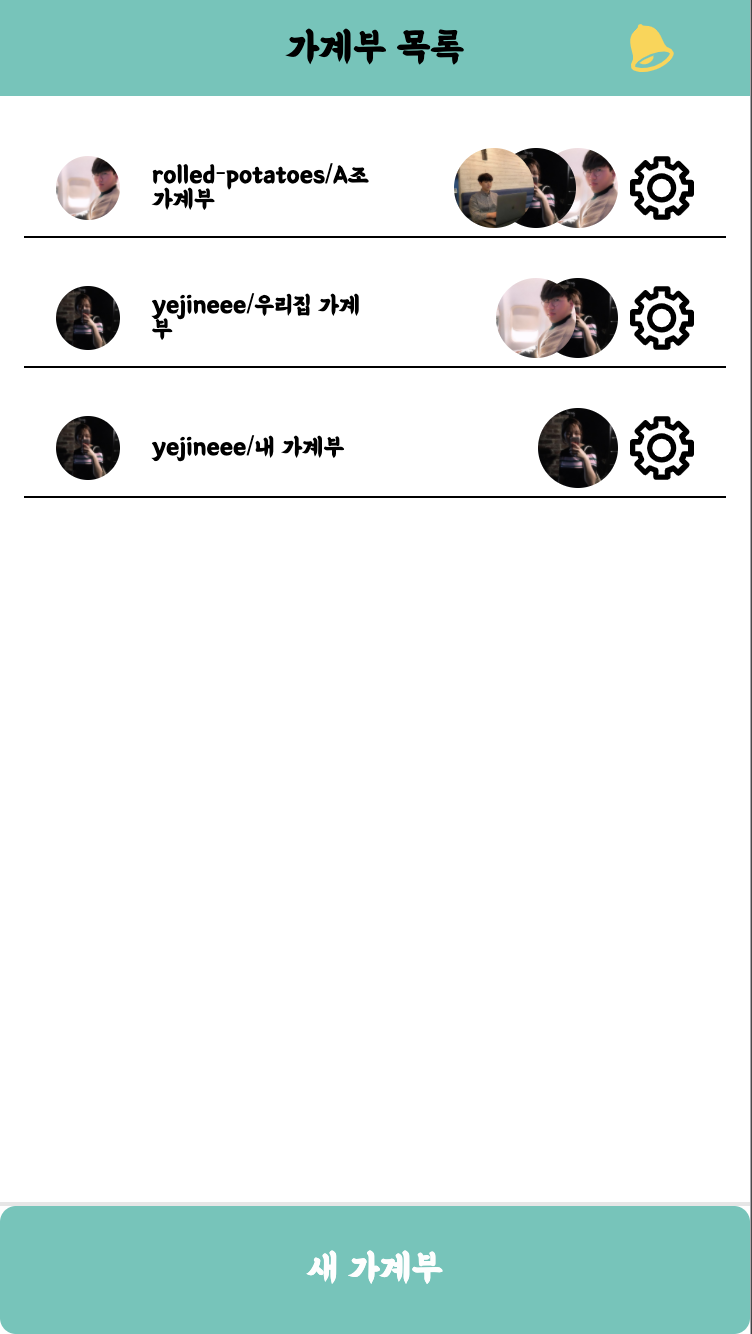The width and height of the screenshot is (752, 1334).
Task: Tap the 새 가계부 button
Action: [375, 1269]
